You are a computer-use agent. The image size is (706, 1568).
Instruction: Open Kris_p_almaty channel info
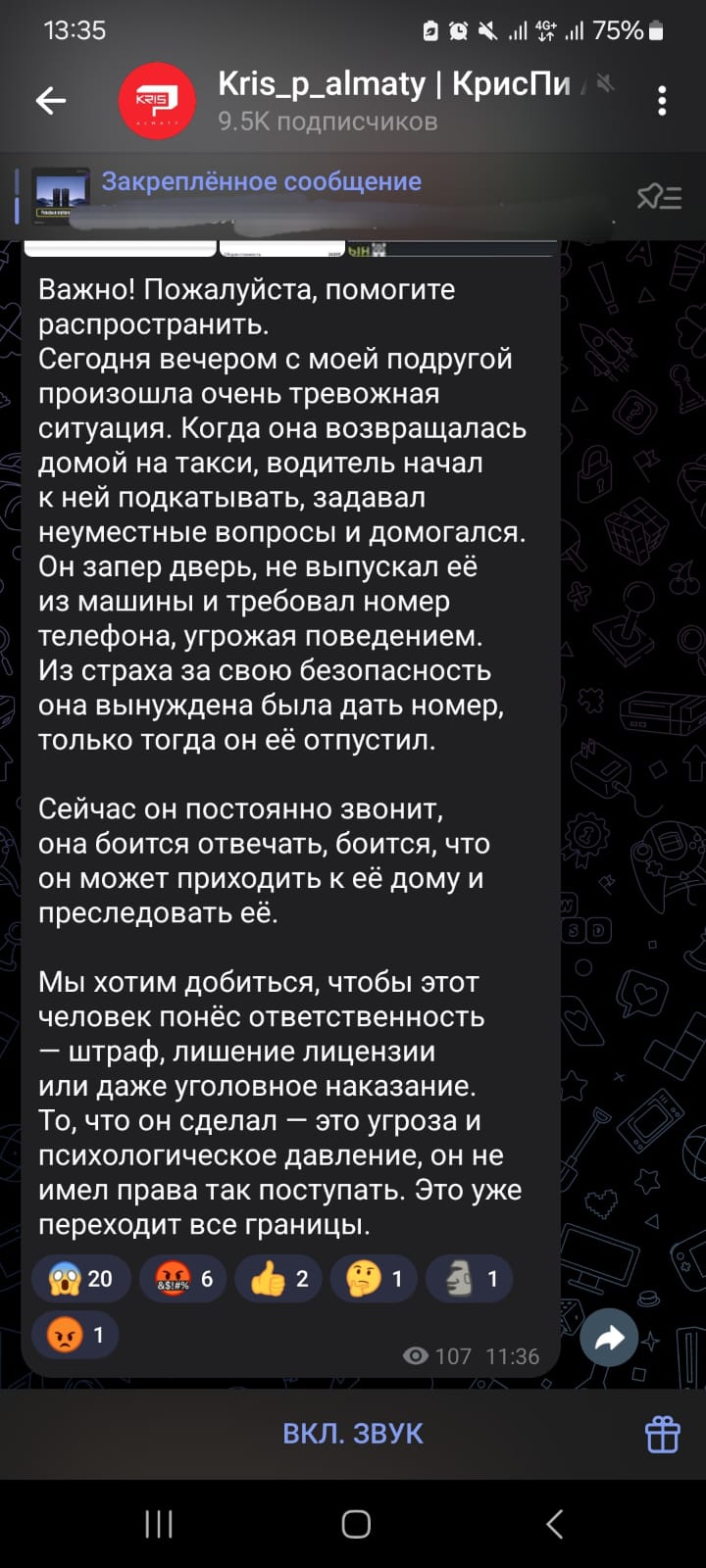392,100
